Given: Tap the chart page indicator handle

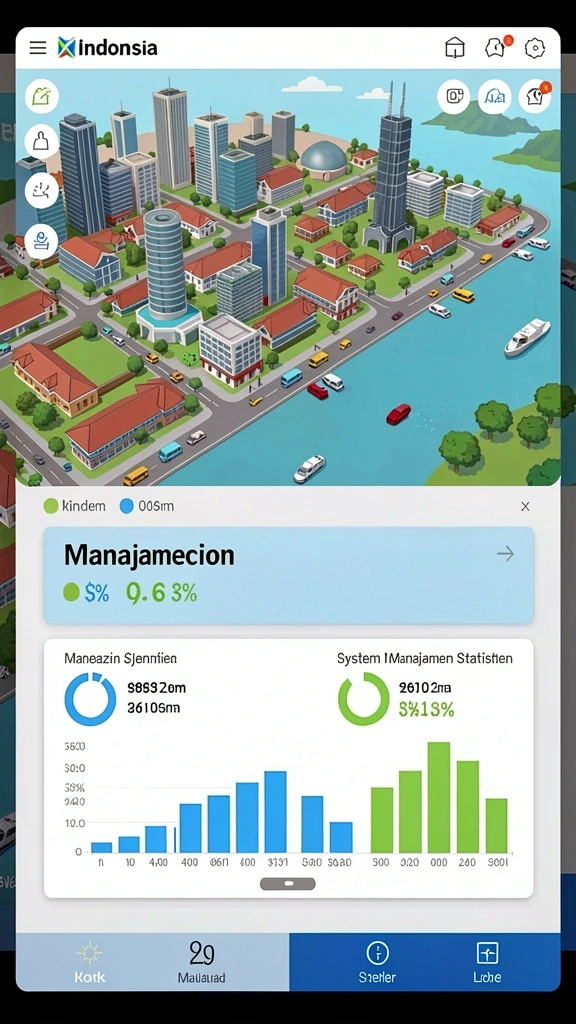Looking at the screenshot, I should [288, 884].
